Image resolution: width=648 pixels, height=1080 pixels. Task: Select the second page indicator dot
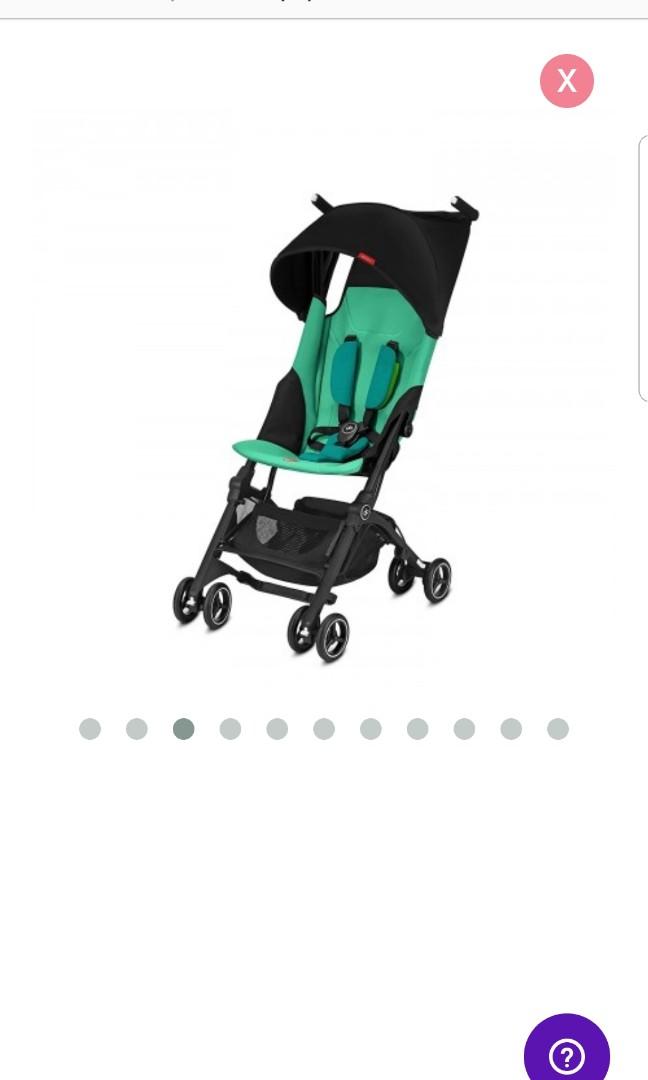pyautogui.click(x=137, y=729)
